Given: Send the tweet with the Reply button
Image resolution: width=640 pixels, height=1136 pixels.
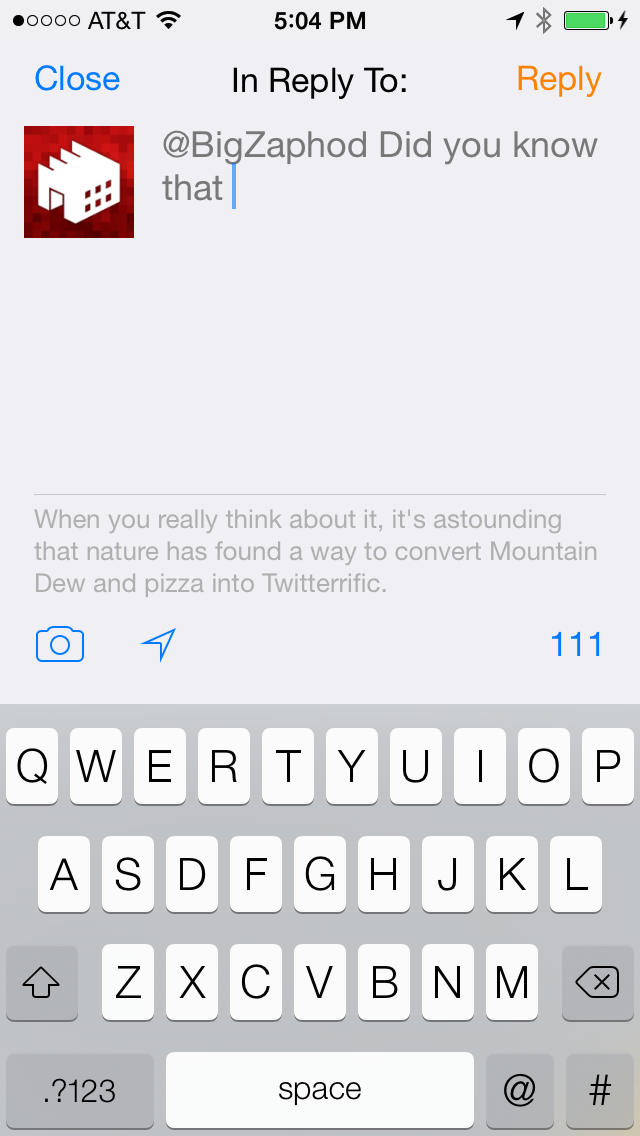Looking at the screenshot, I should click(x=558, y=79).
